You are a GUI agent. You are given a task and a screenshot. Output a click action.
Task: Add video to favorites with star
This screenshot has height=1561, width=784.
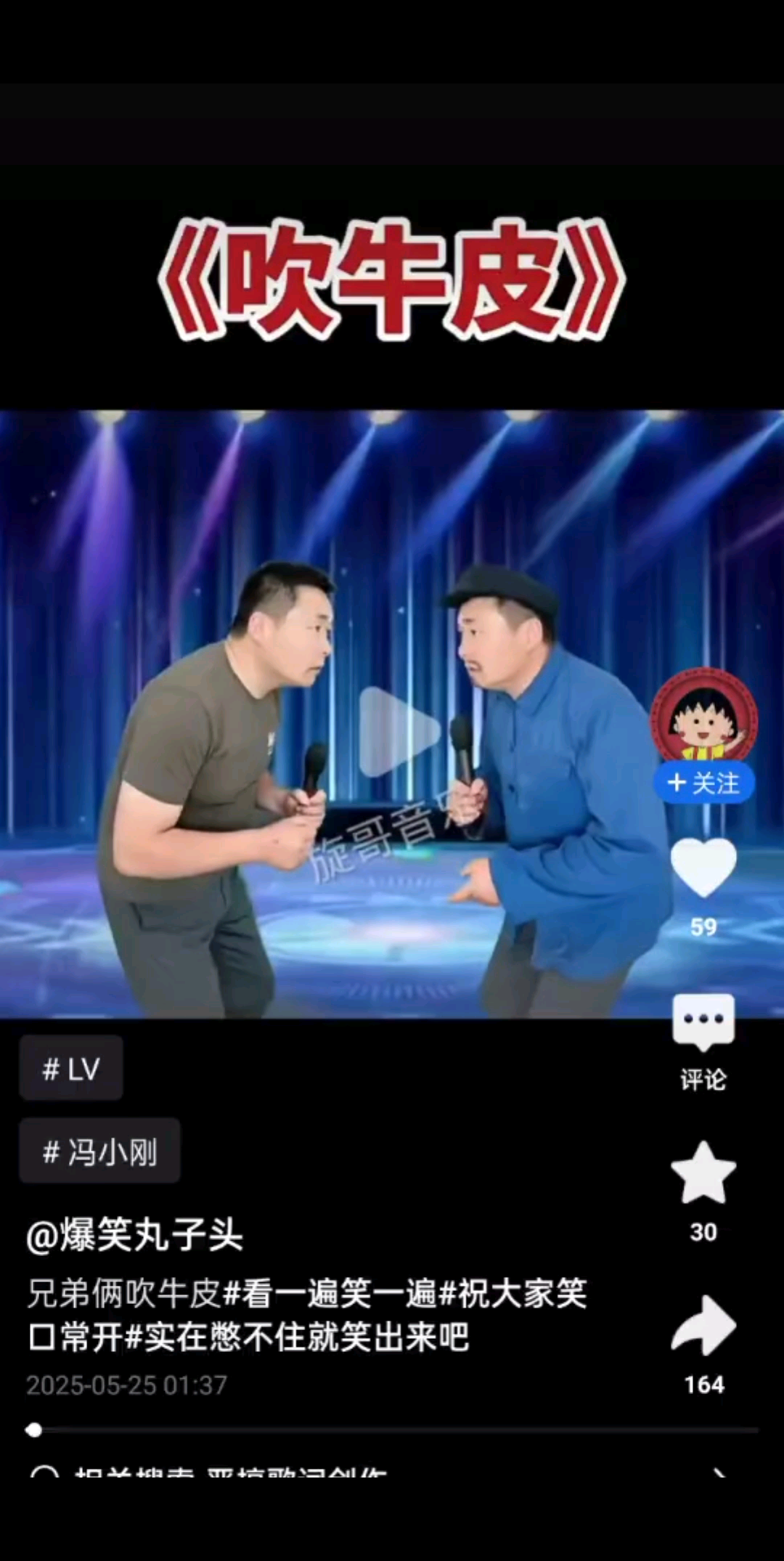[703, 1174]
